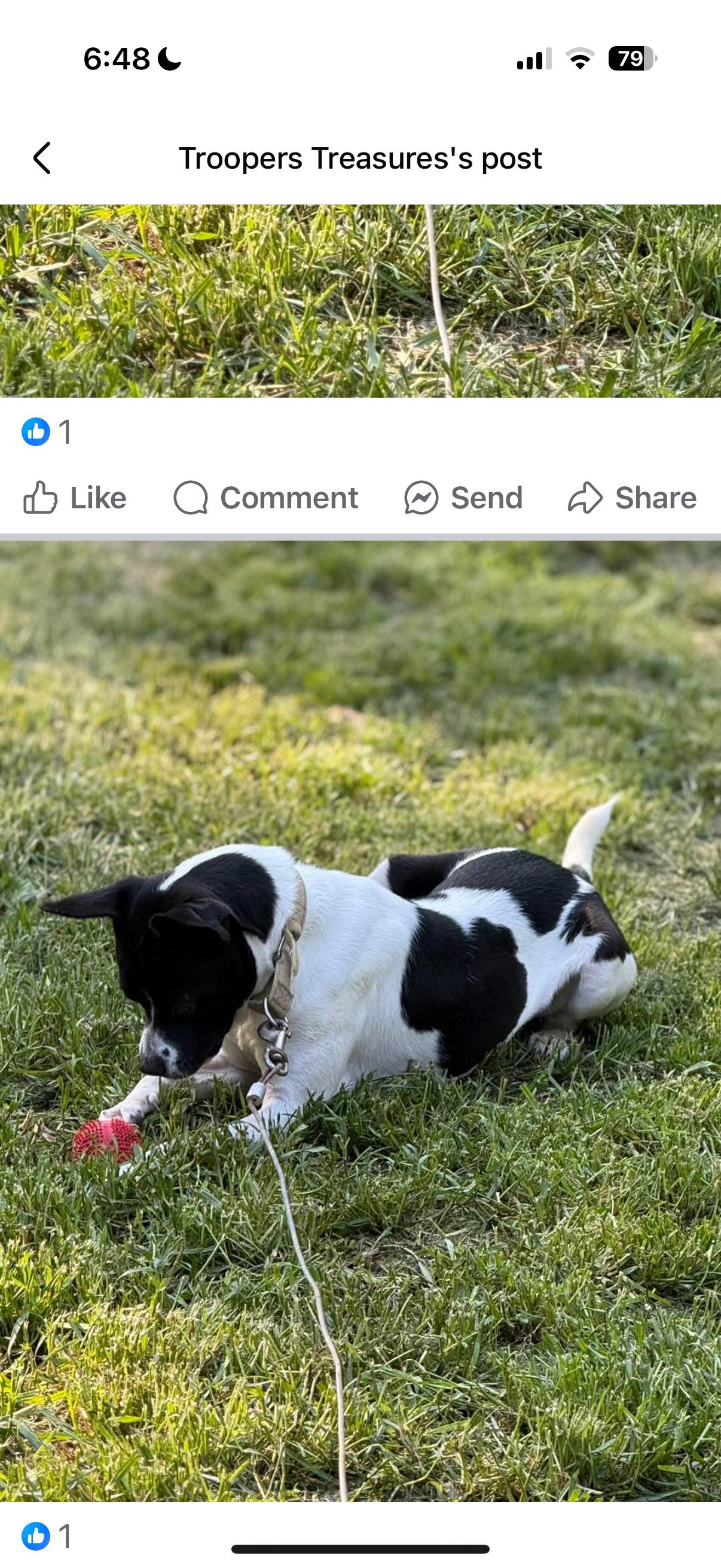The height and width of the screenshot is (1568, 721).
Task: Comment on the first photo
Action: click(x=266, y=498)
